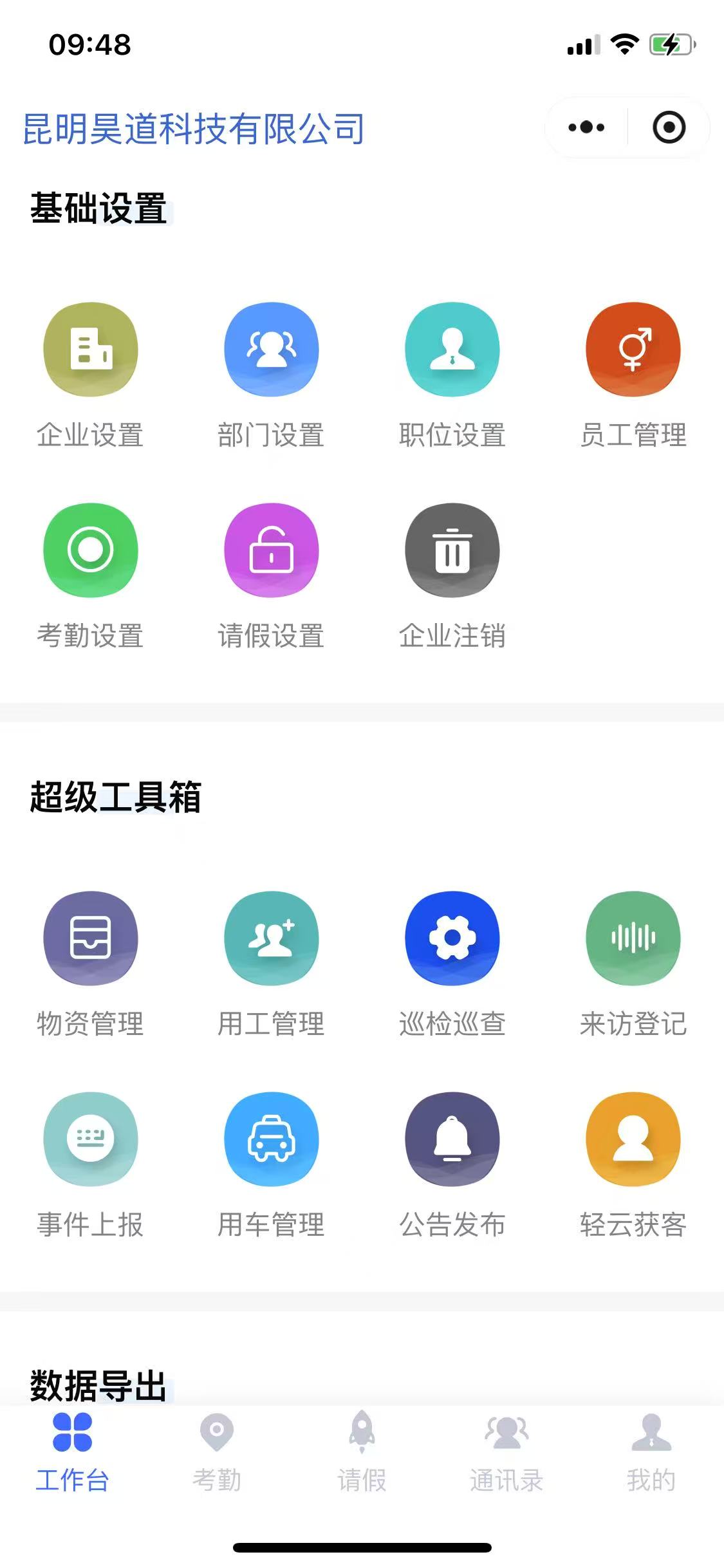Select 企业注销 to deregister enterprise
724x1568 pixels.
point(452,550)
